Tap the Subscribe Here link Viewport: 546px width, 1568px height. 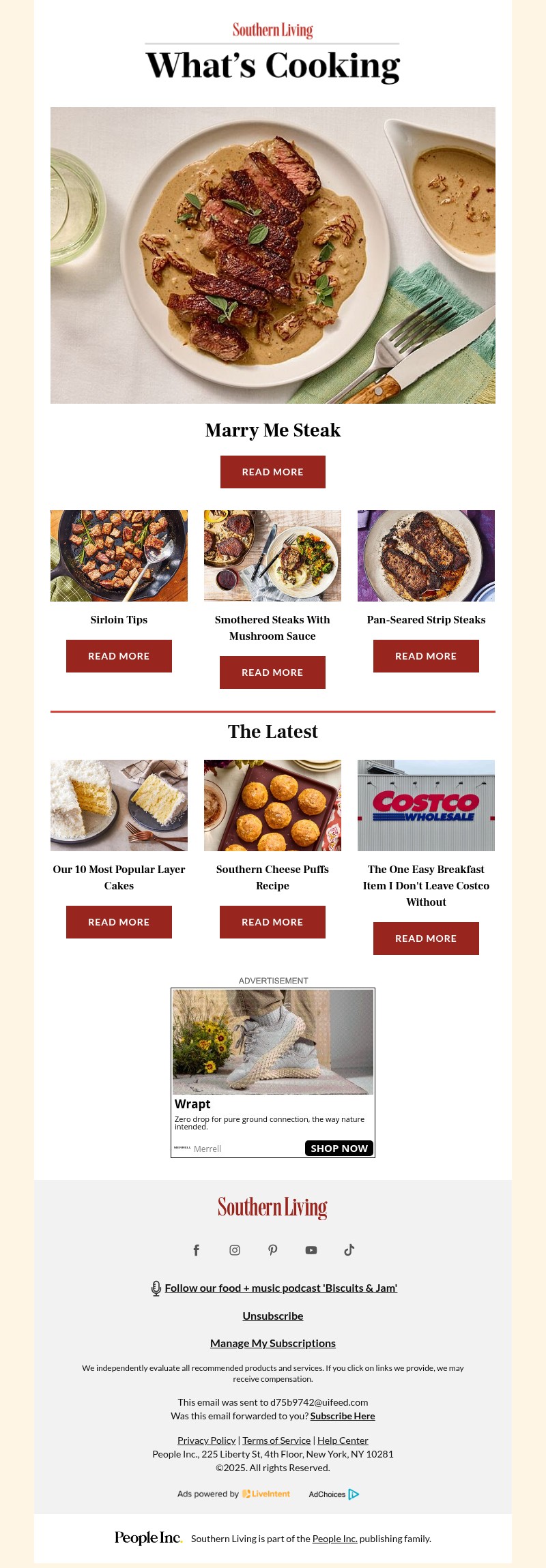click(343, 1416)
